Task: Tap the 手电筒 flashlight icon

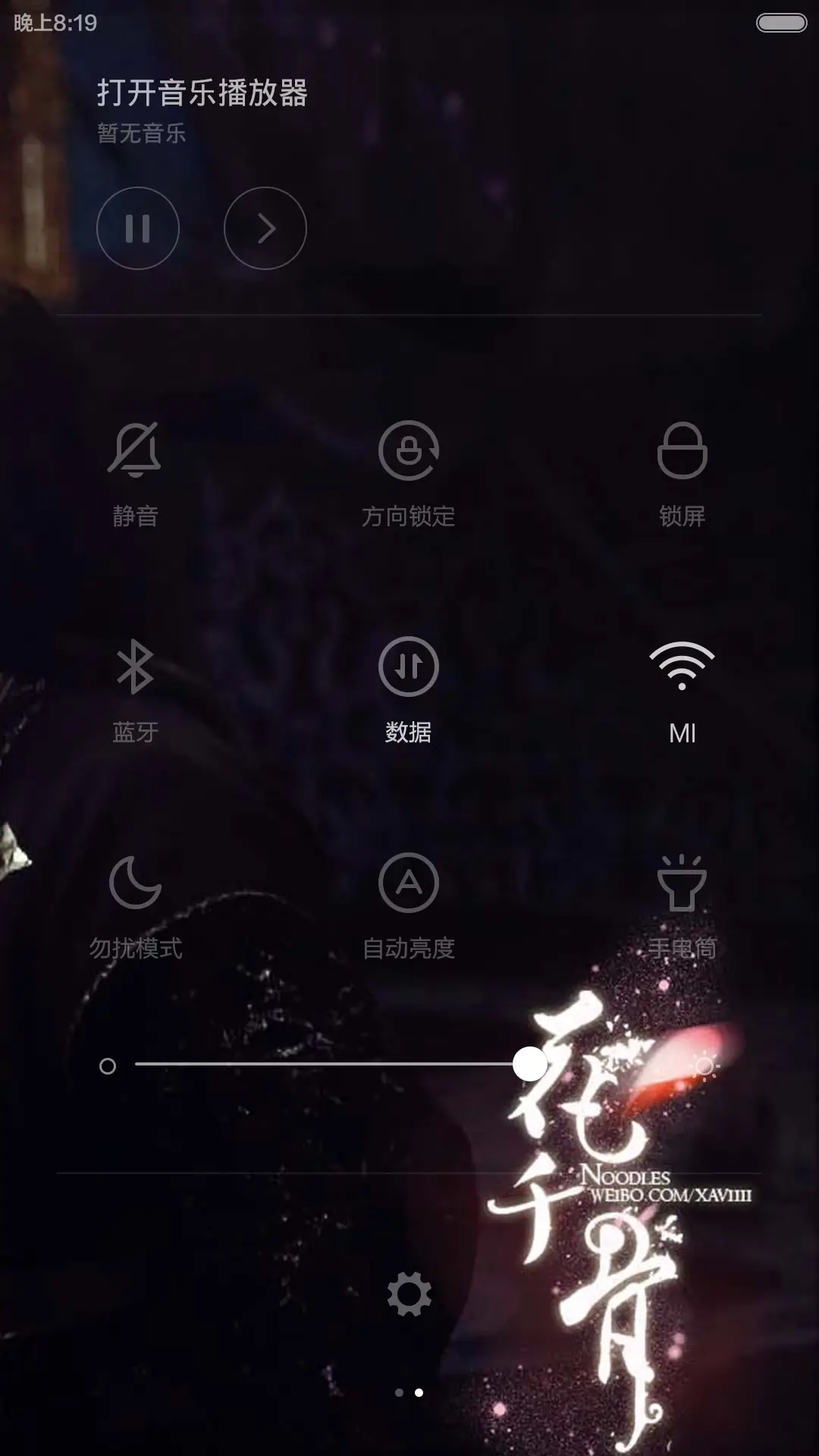Action: pyautogui.click(x=682, y=883)
